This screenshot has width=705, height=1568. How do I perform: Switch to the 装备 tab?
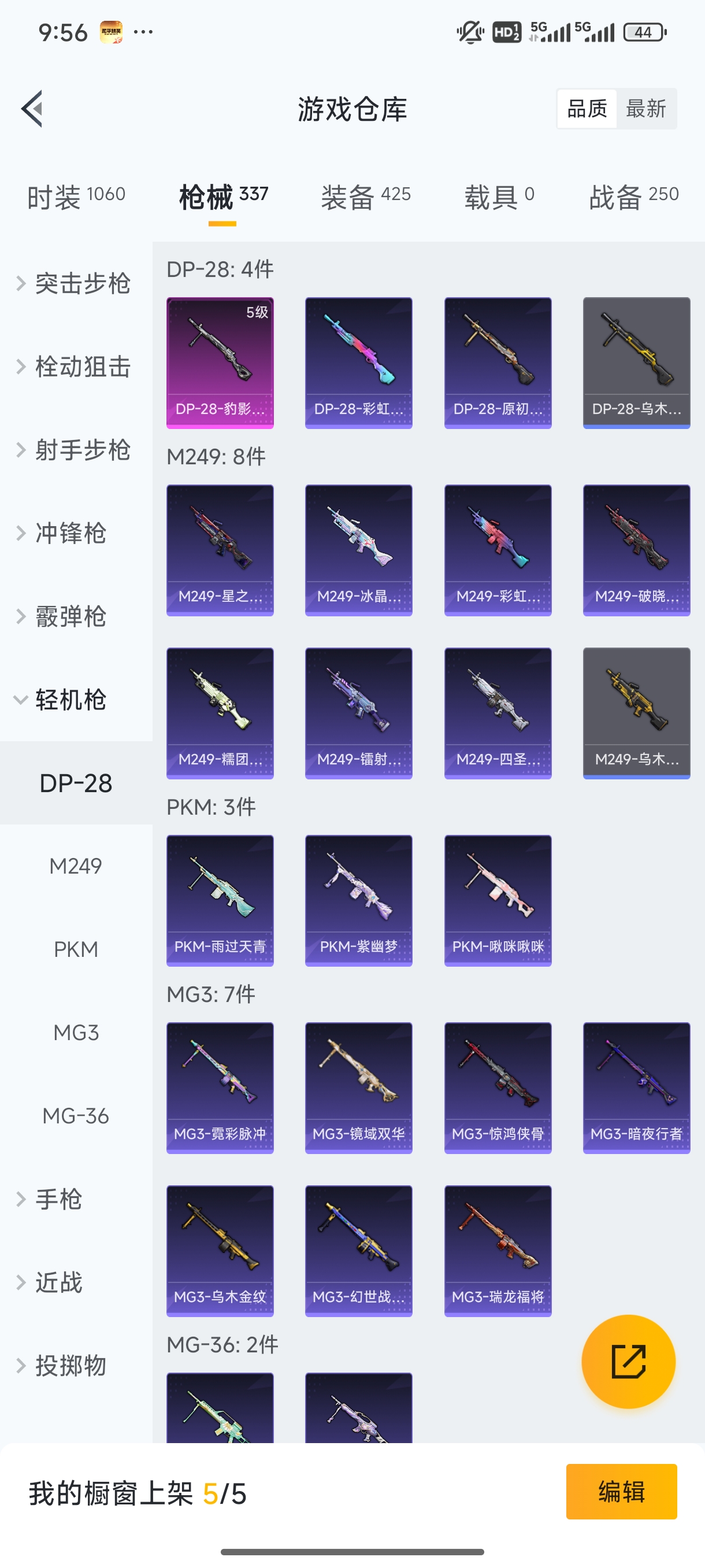pyautogui.click(x=366, y=197)
